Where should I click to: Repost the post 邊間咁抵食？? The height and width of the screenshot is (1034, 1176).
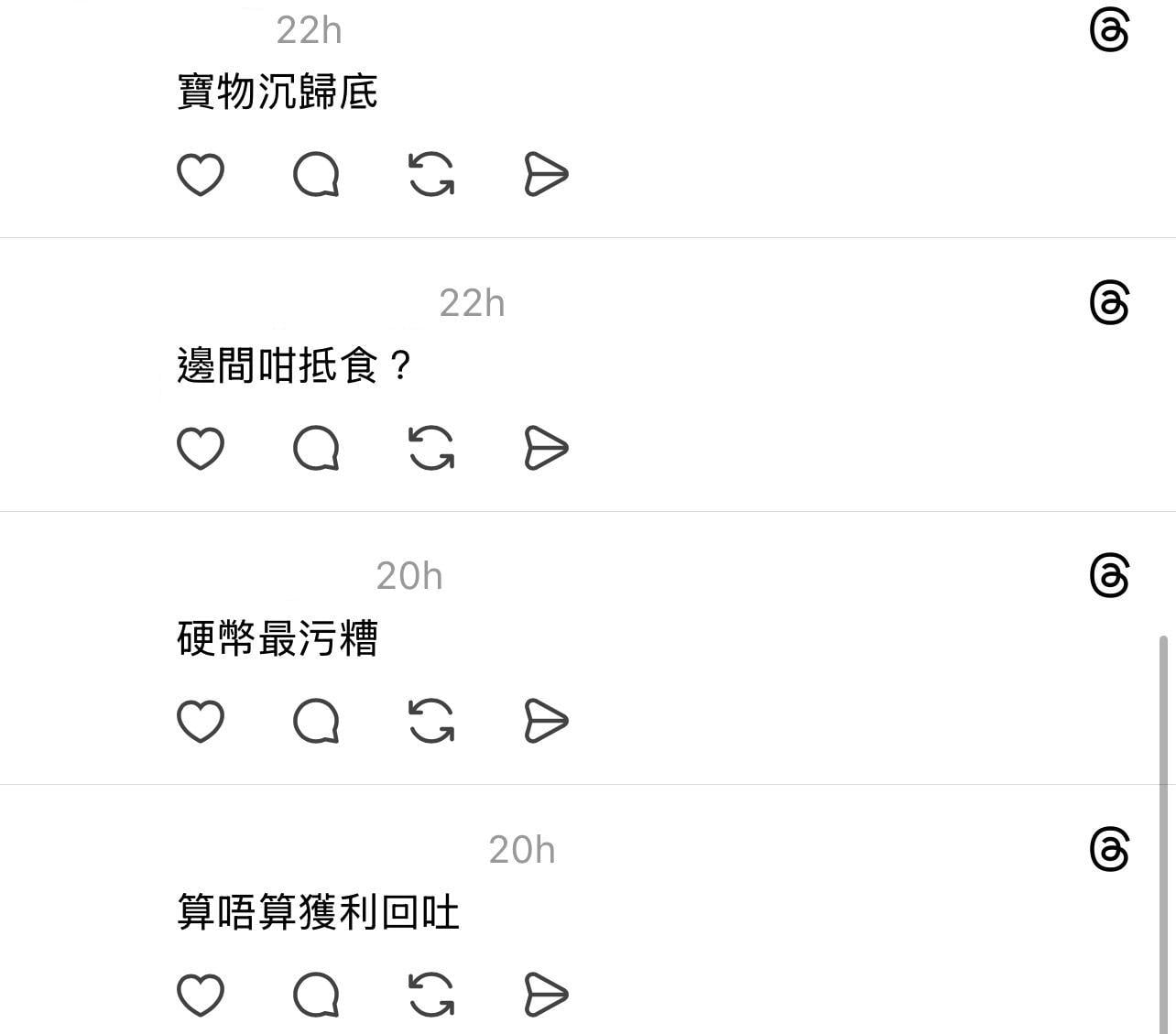(431, 448)
